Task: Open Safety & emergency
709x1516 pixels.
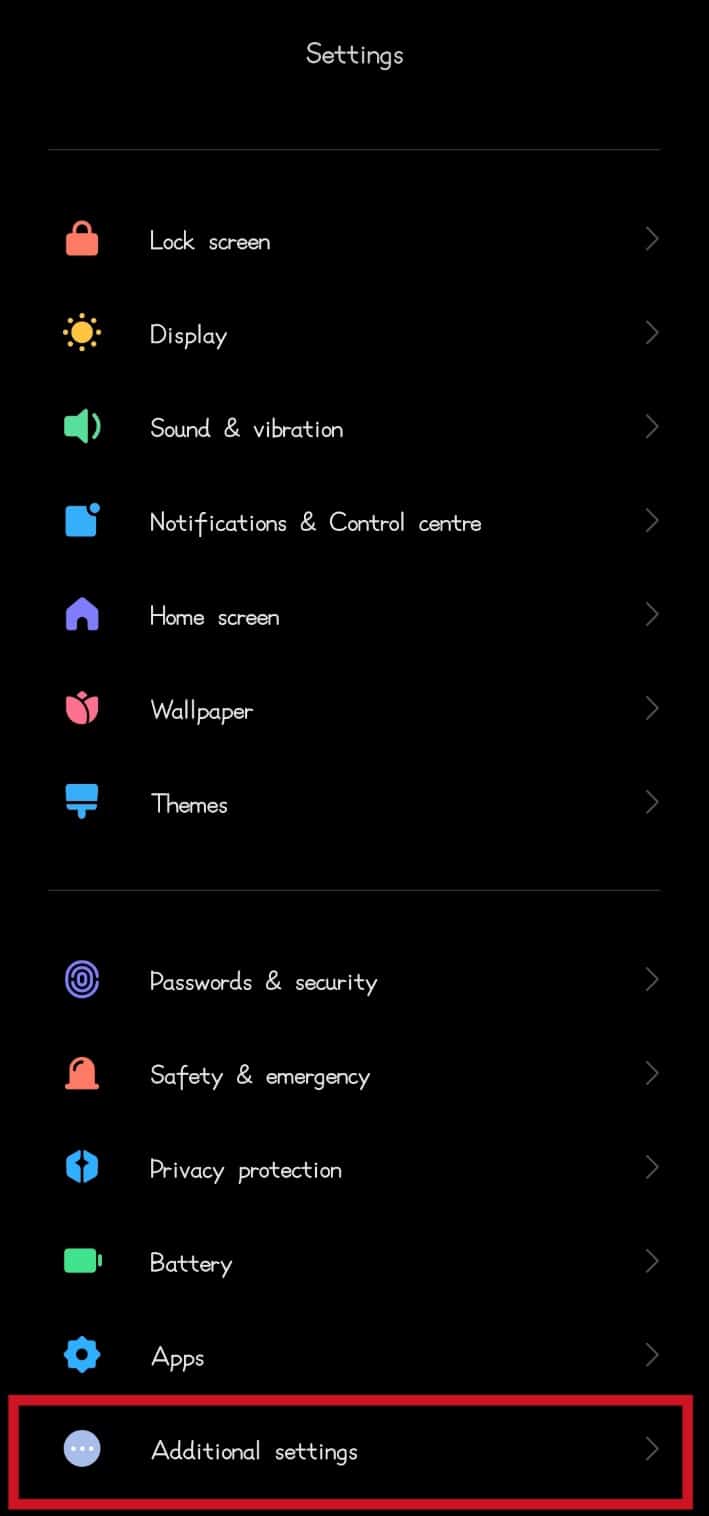Action: pyautogui.click(x=259, y=1076)
